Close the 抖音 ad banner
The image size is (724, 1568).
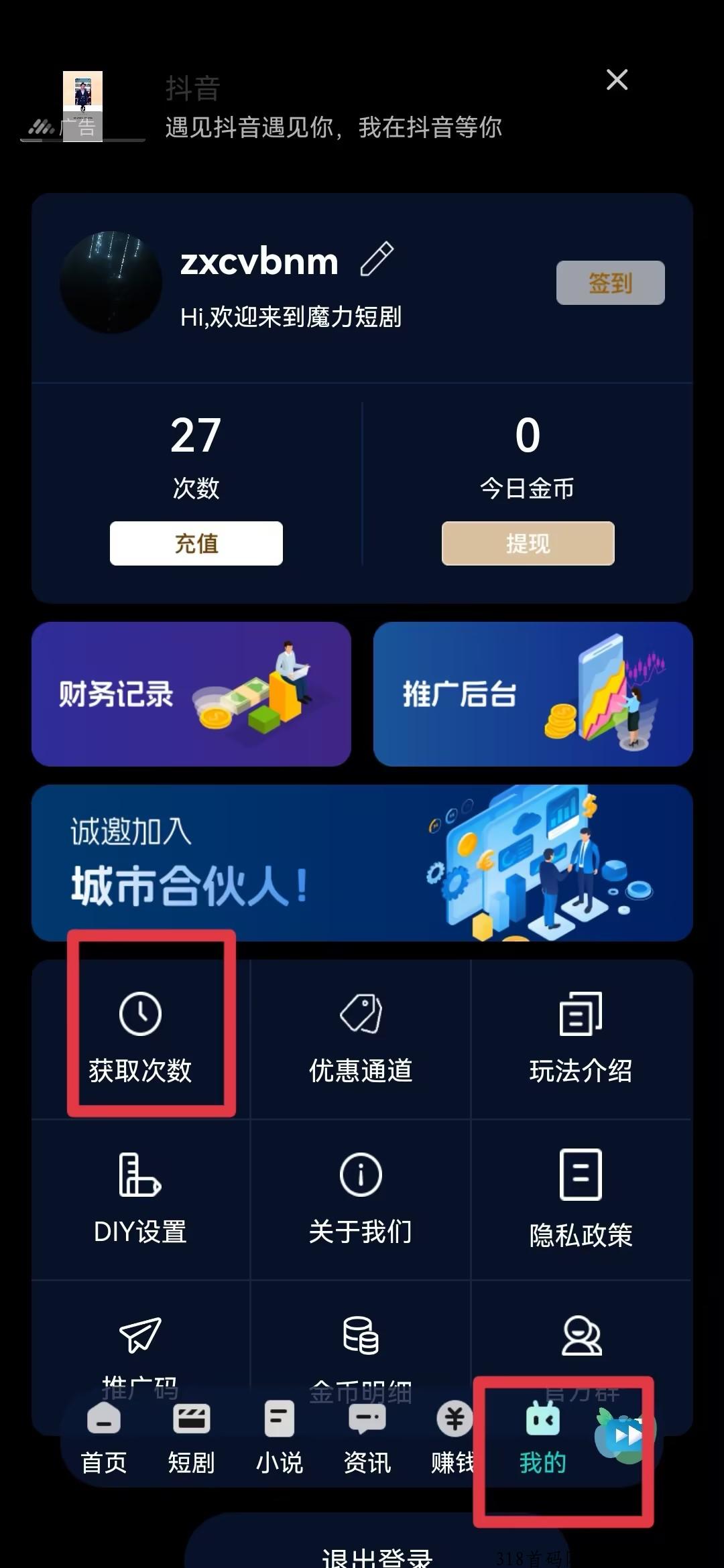(617, 80)
